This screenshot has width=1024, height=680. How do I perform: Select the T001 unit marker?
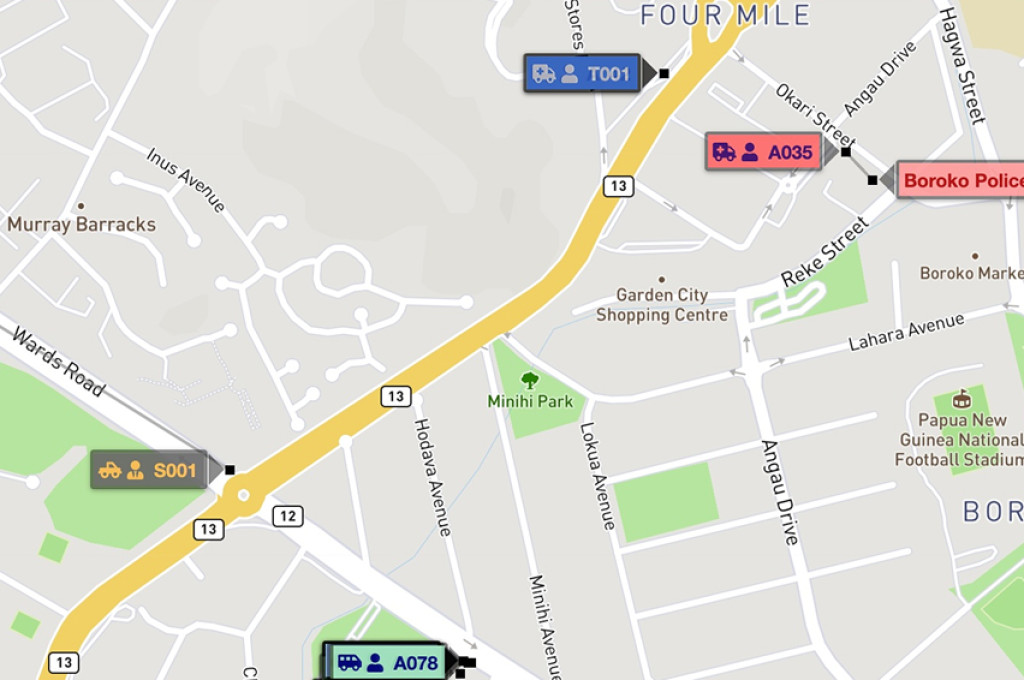click(582, 73)
